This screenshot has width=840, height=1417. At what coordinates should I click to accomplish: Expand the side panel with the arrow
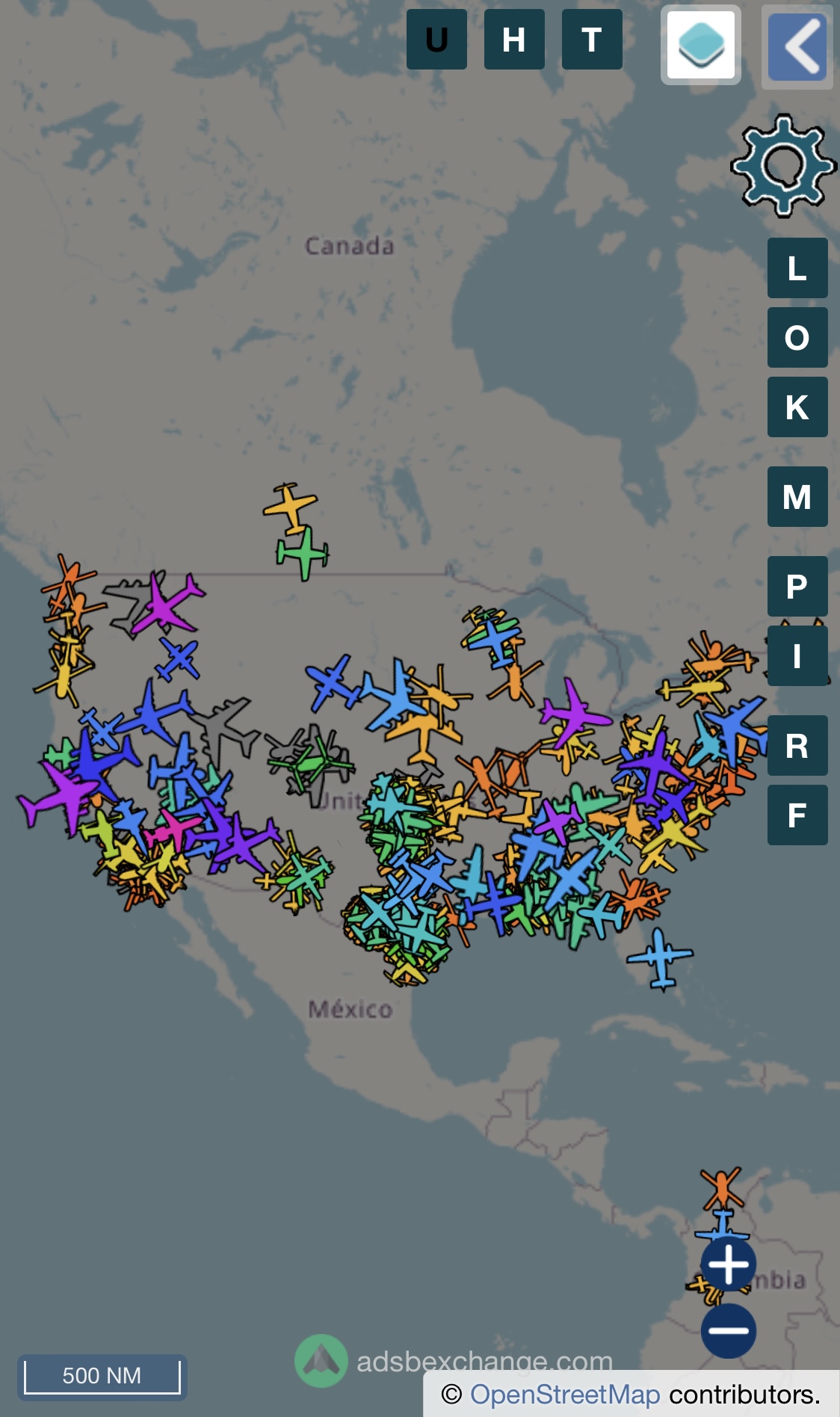tap(797, 46)
